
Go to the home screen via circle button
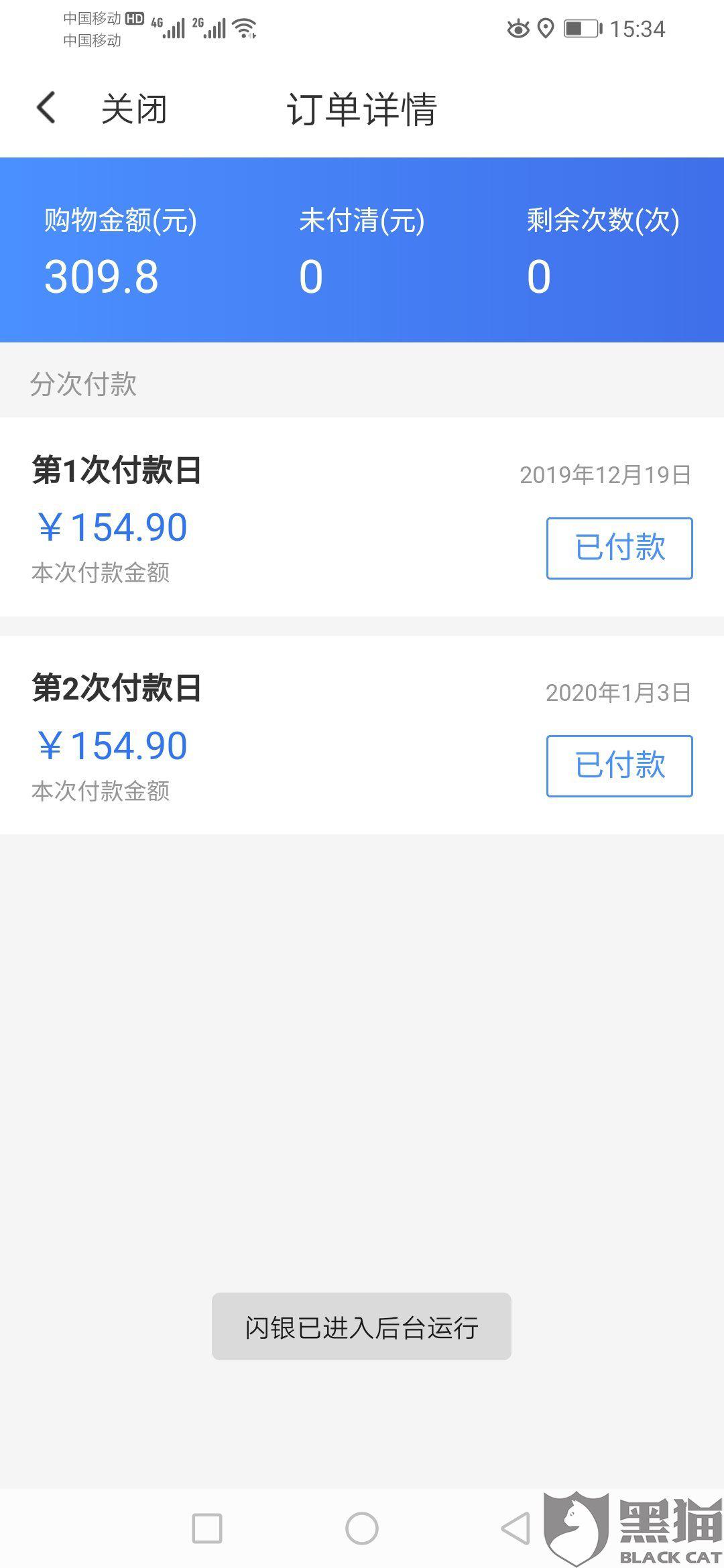362,1528
